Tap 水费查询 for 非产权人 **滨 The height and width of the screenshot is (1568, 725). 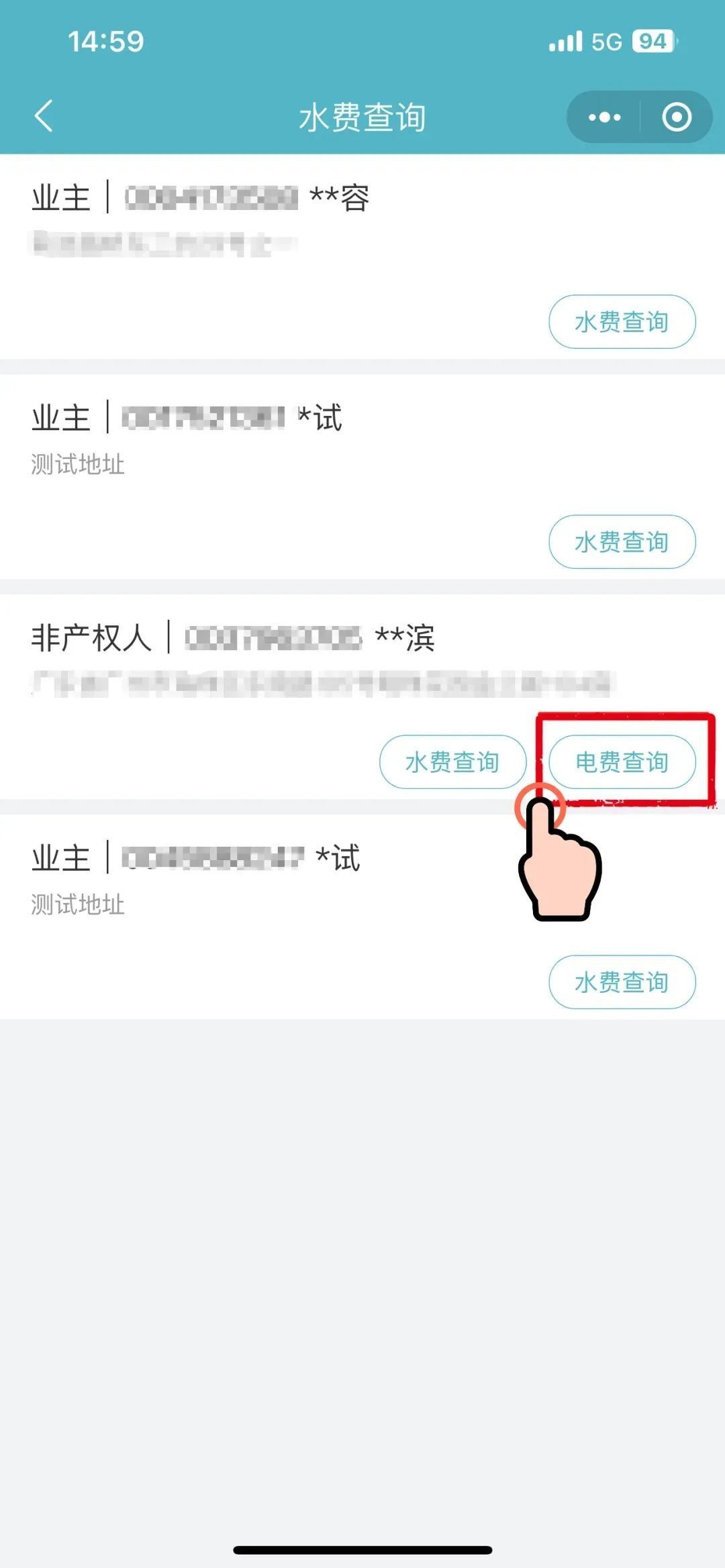pos(452,762)
